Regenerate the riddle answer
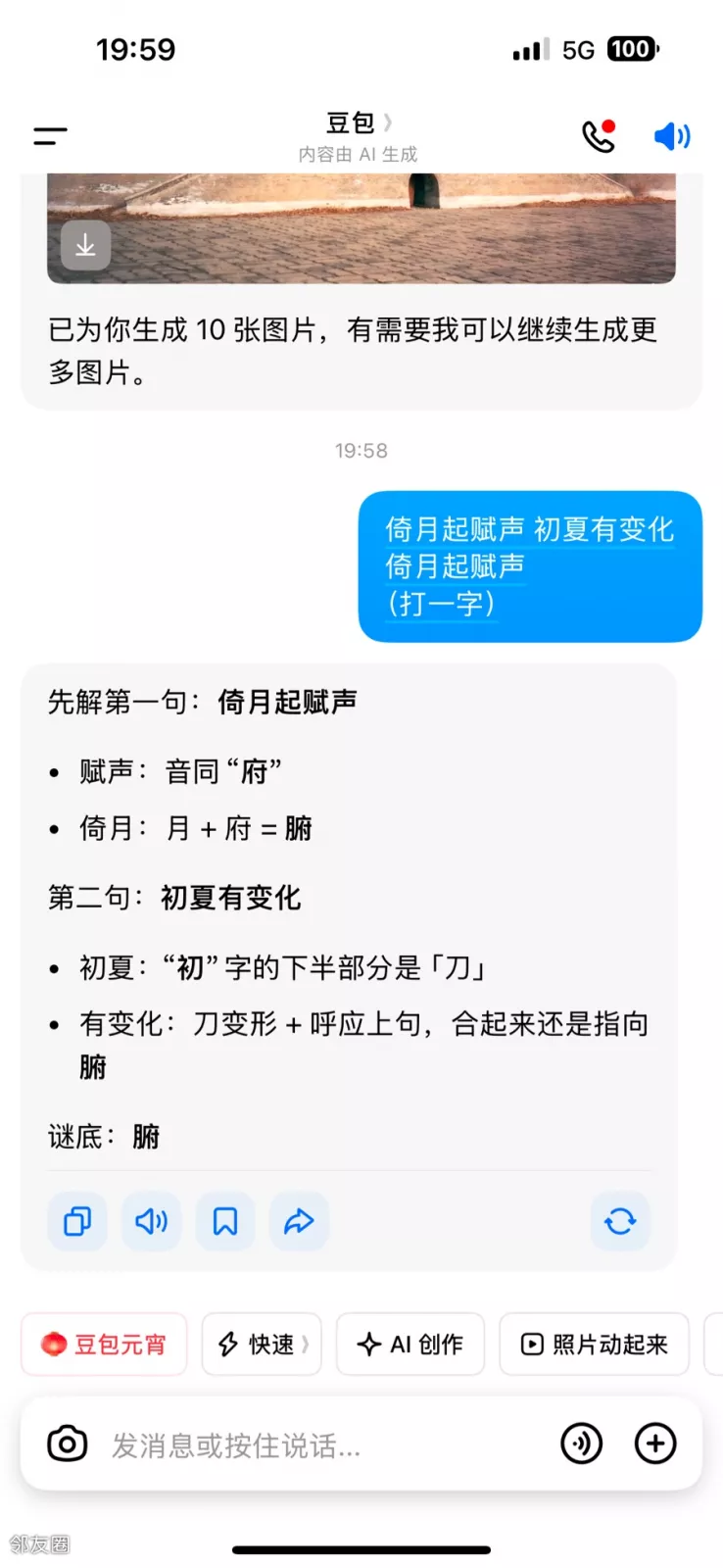This screenshot has width=723, height=1568. point(620,1221)
